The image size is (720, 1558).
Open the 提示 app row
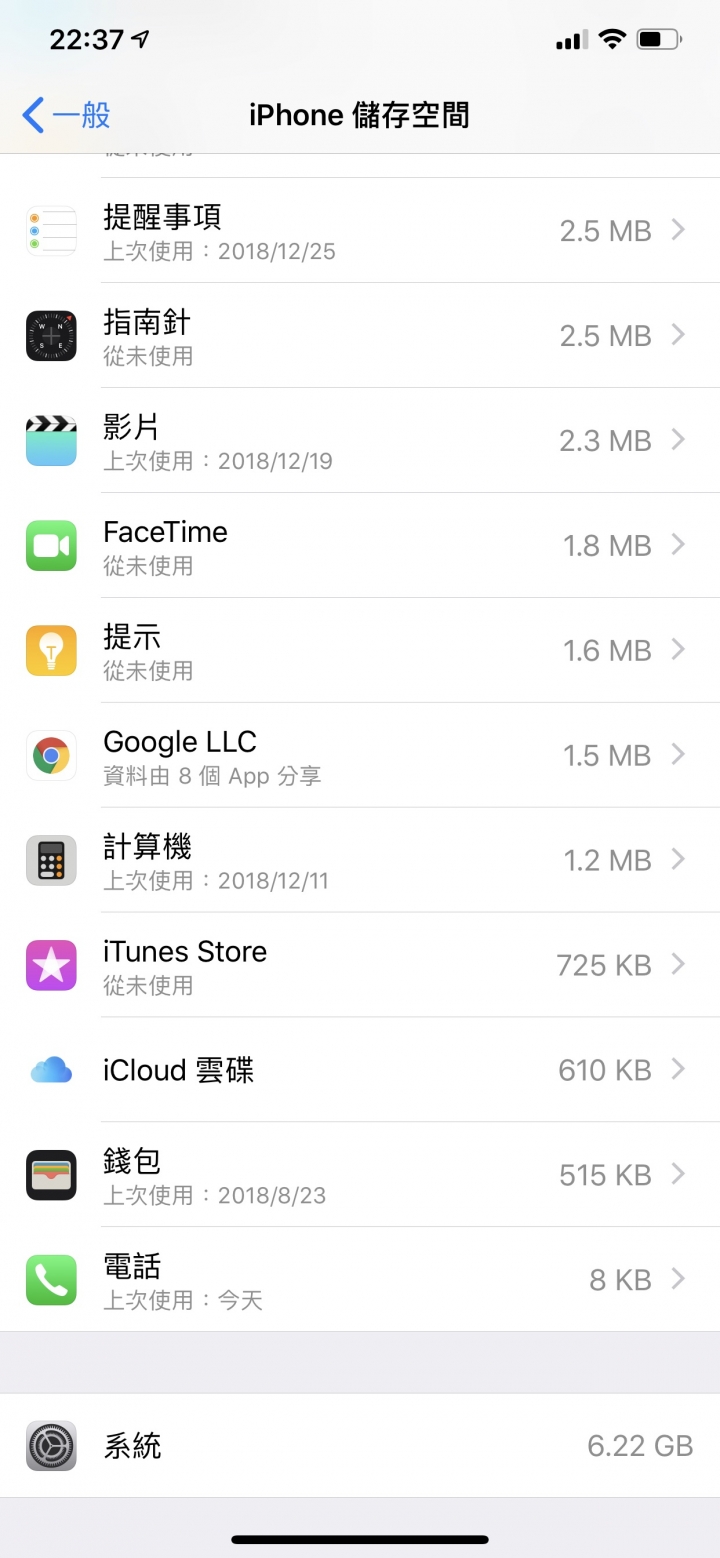click(360, 650)
